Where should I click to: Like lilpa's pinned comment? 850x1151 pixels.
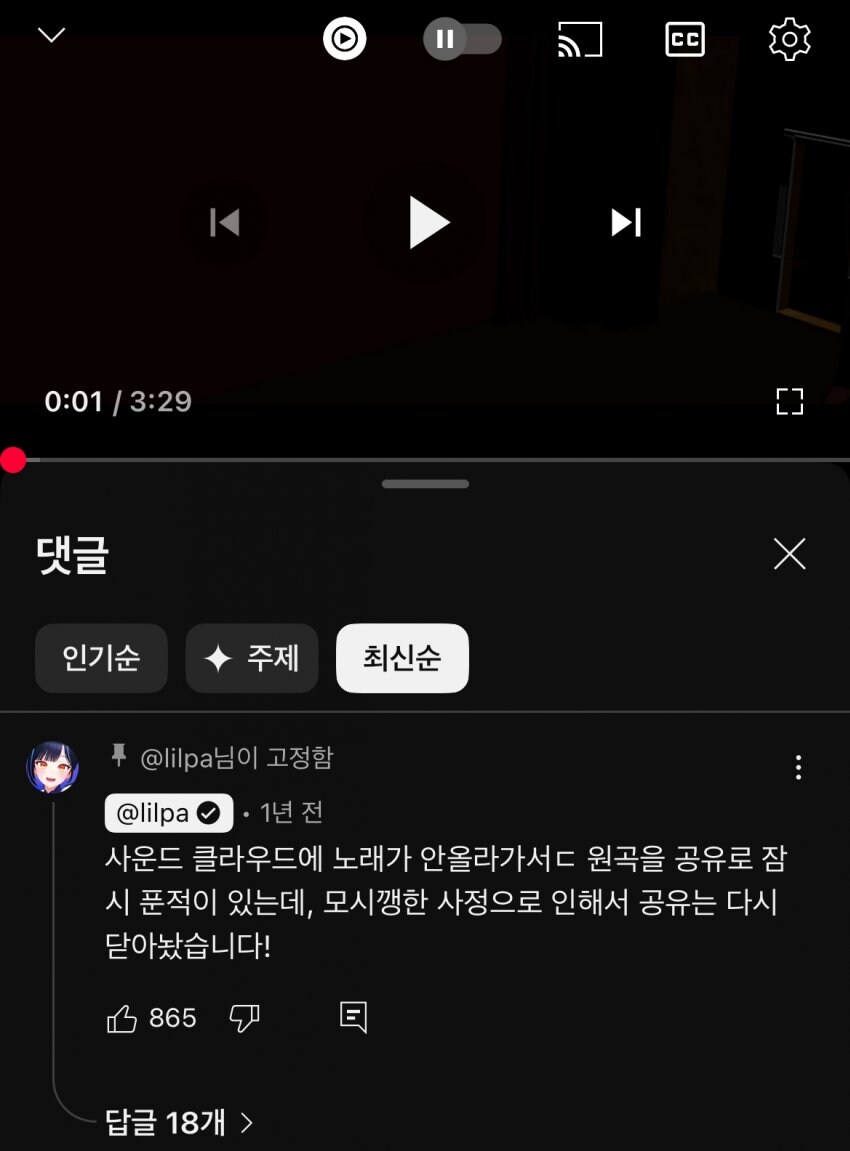point(122,1017)
